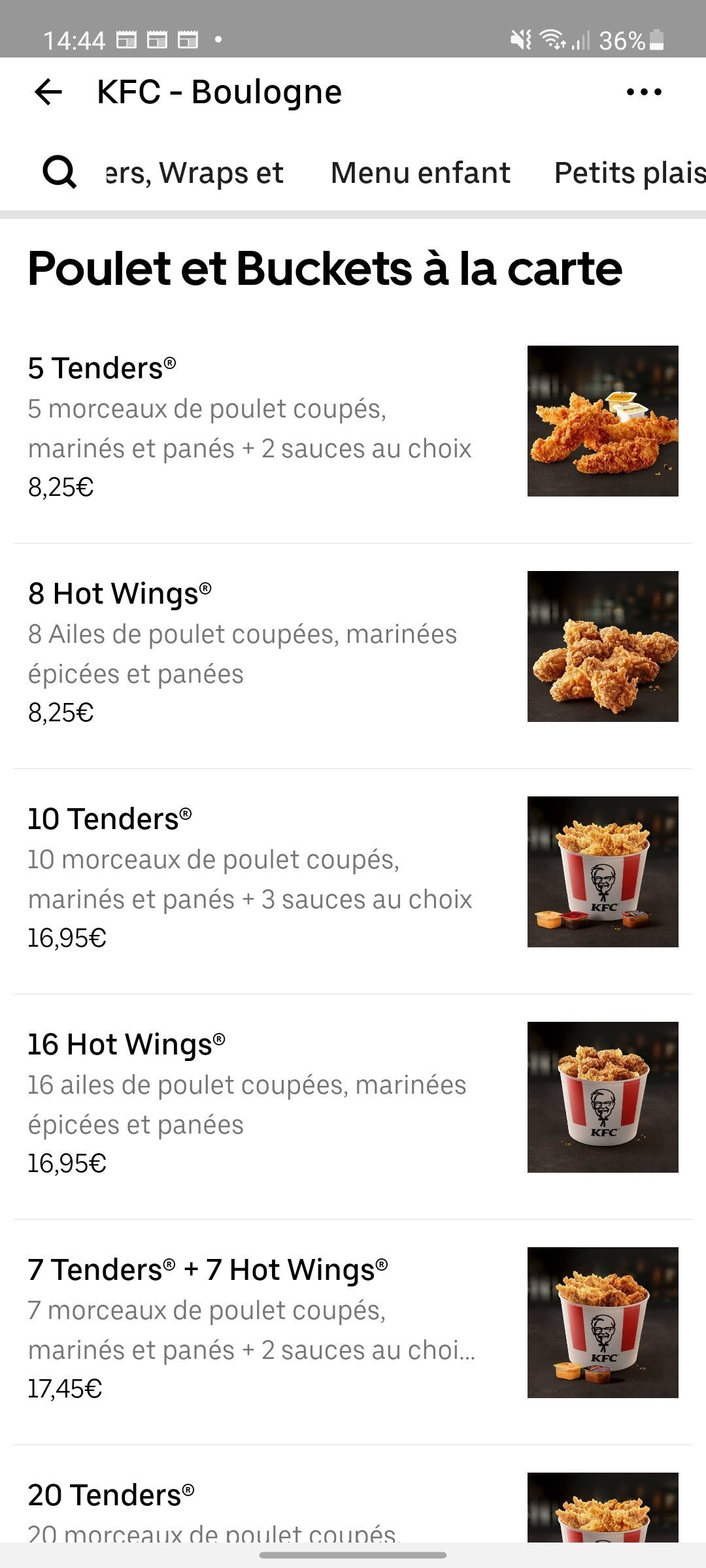Jump to the Wraps category tab
Image resolution: width=706 pixels, height=1568 pixels.
(x=195, y=173)
